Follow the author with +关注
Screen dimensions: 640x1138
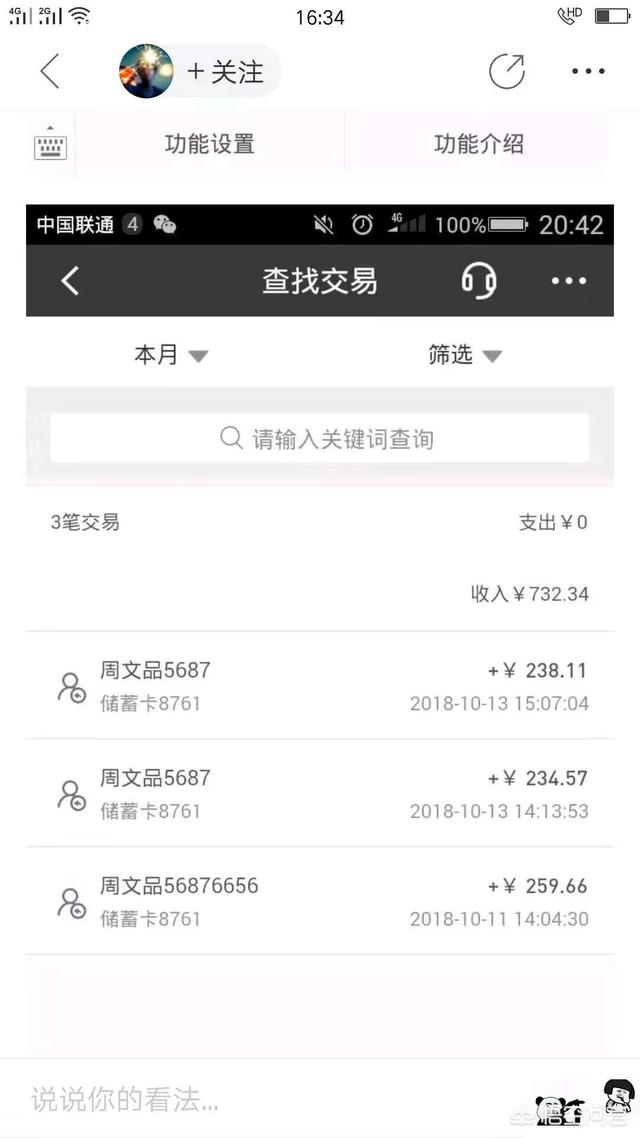pos(226,71)
